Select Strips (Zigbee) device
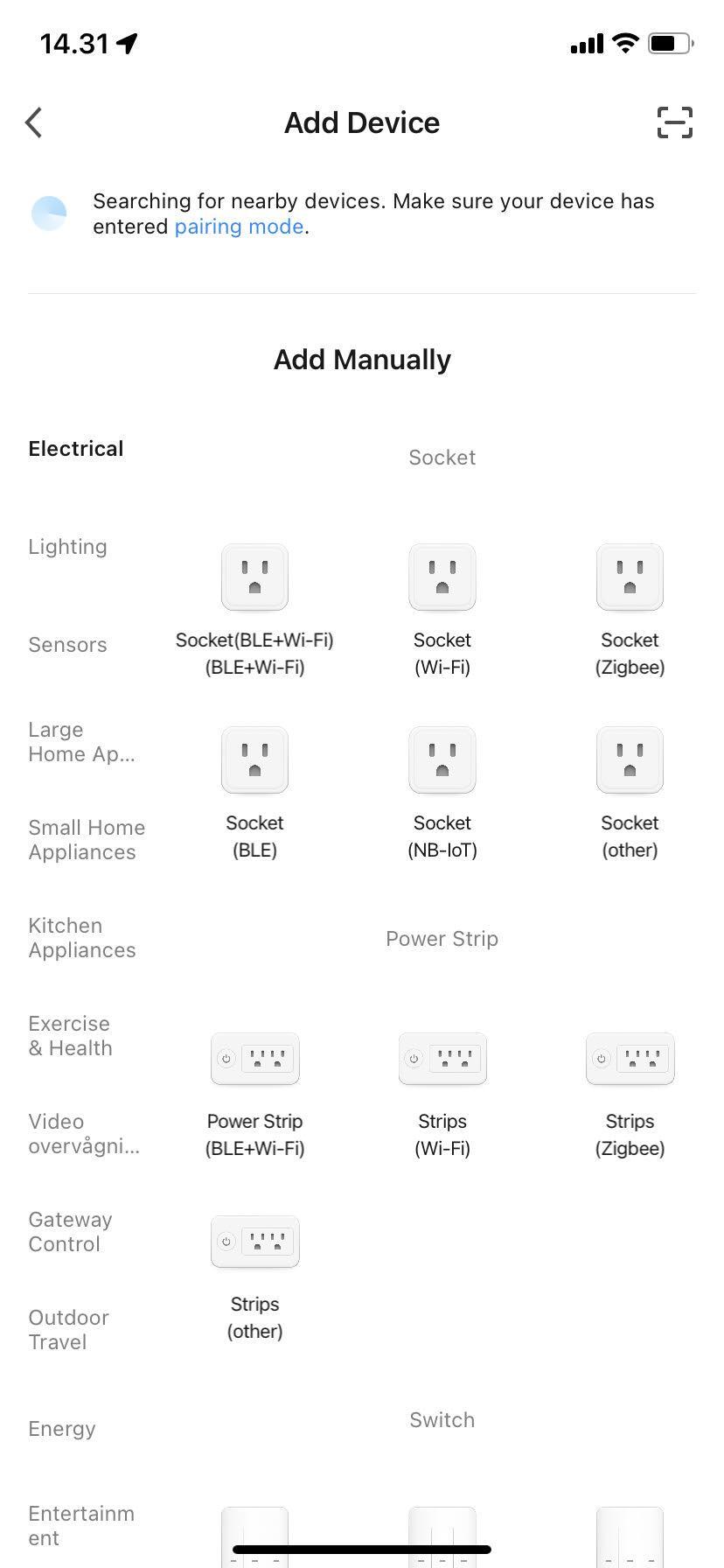This screenshot has width=724, height=1568. [630, 1096]
